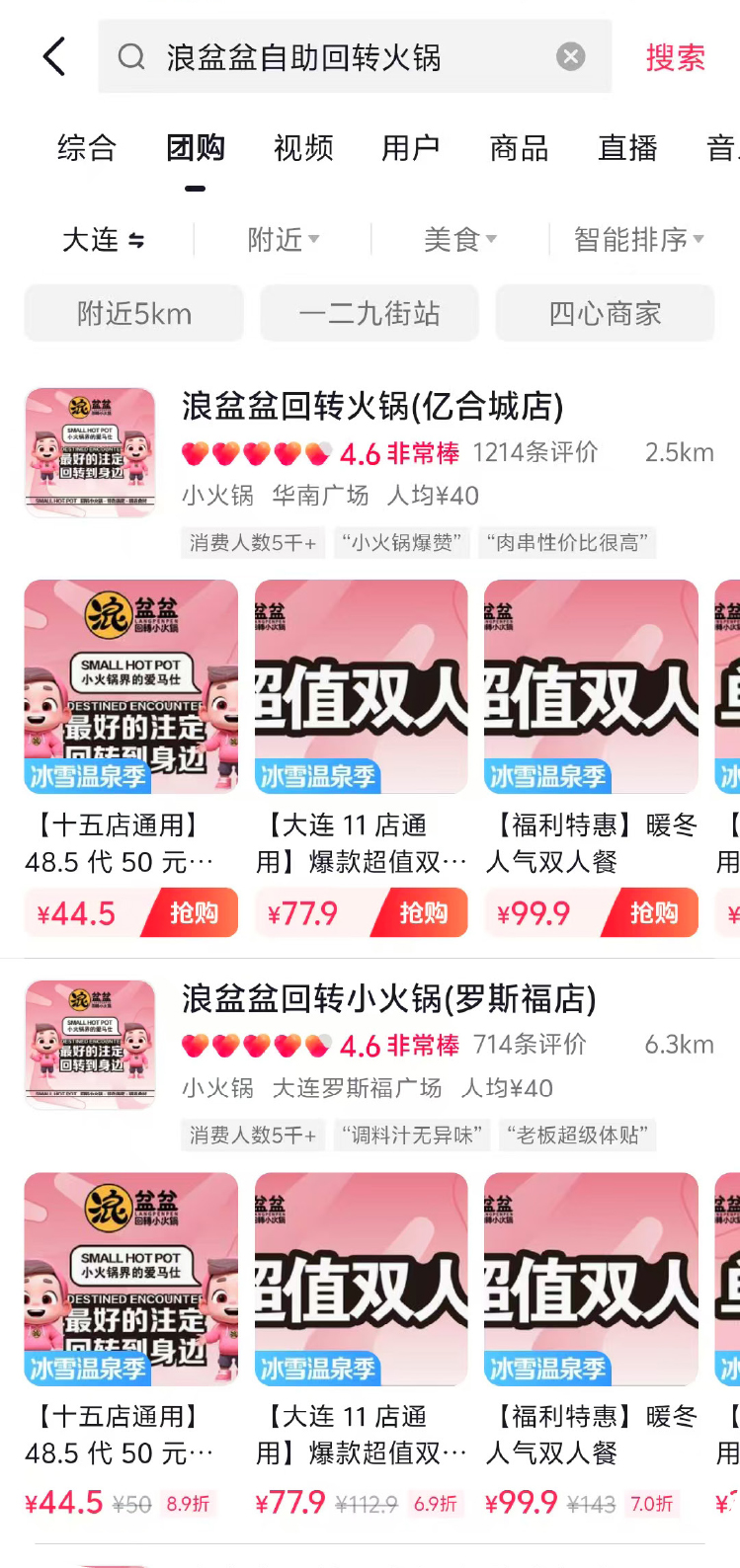Screen dimensions: 740x1568
Task: Clear the search text with the X icon
Action: pyautogui.click(x=570, y=57)
